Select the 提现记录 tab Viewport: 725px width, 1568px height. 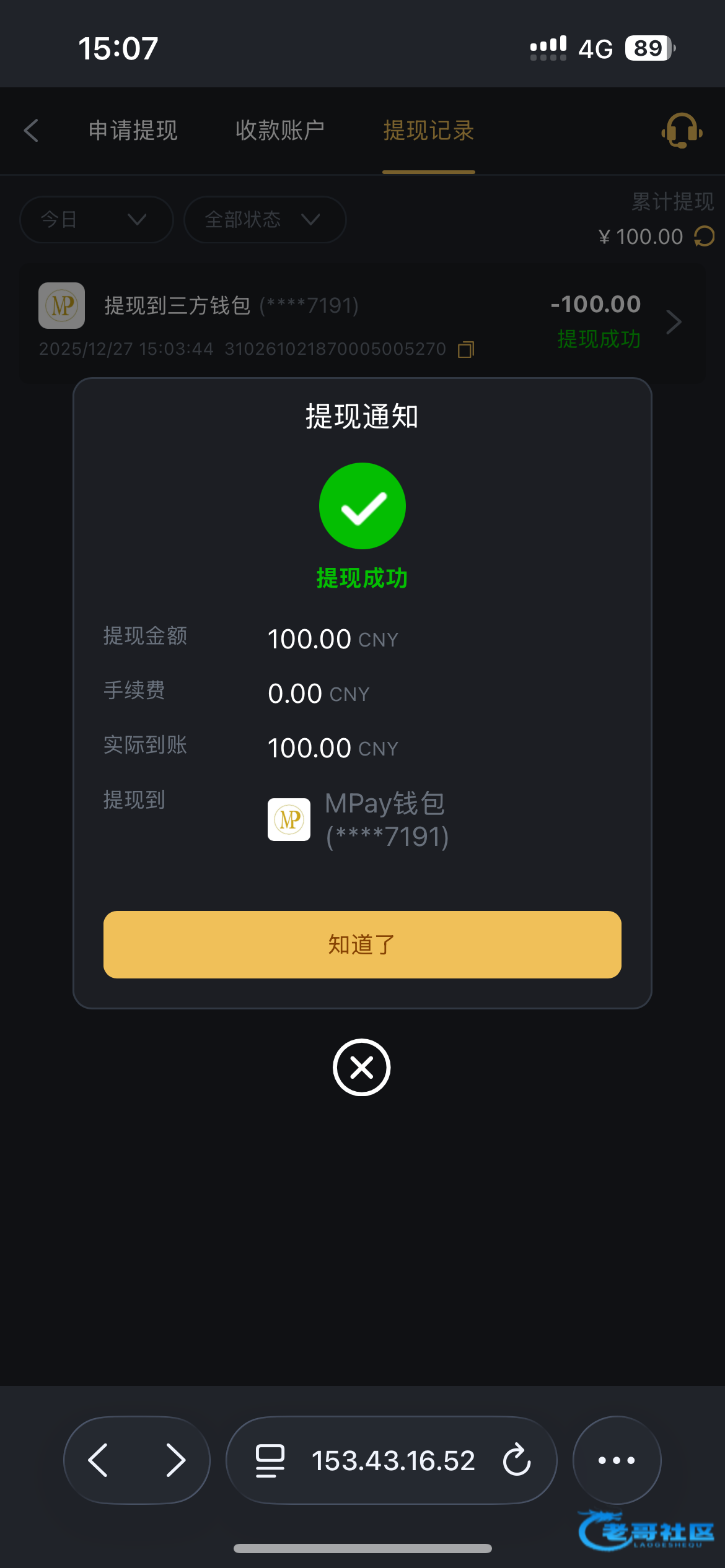[x=428, y=131]
